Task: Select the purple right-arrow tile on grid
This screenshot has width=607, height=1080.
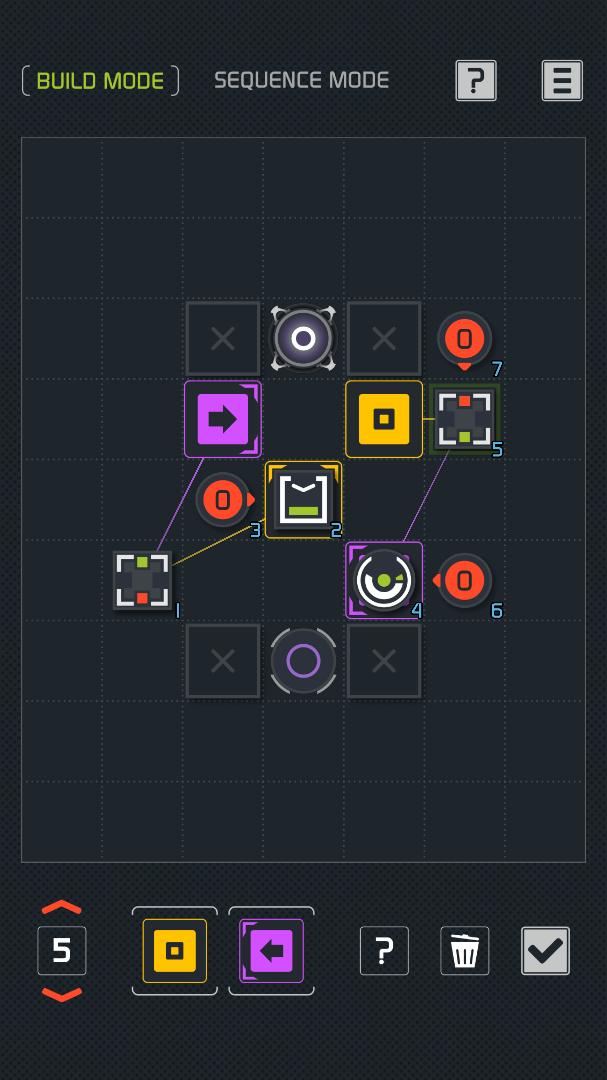Action: 223,419
